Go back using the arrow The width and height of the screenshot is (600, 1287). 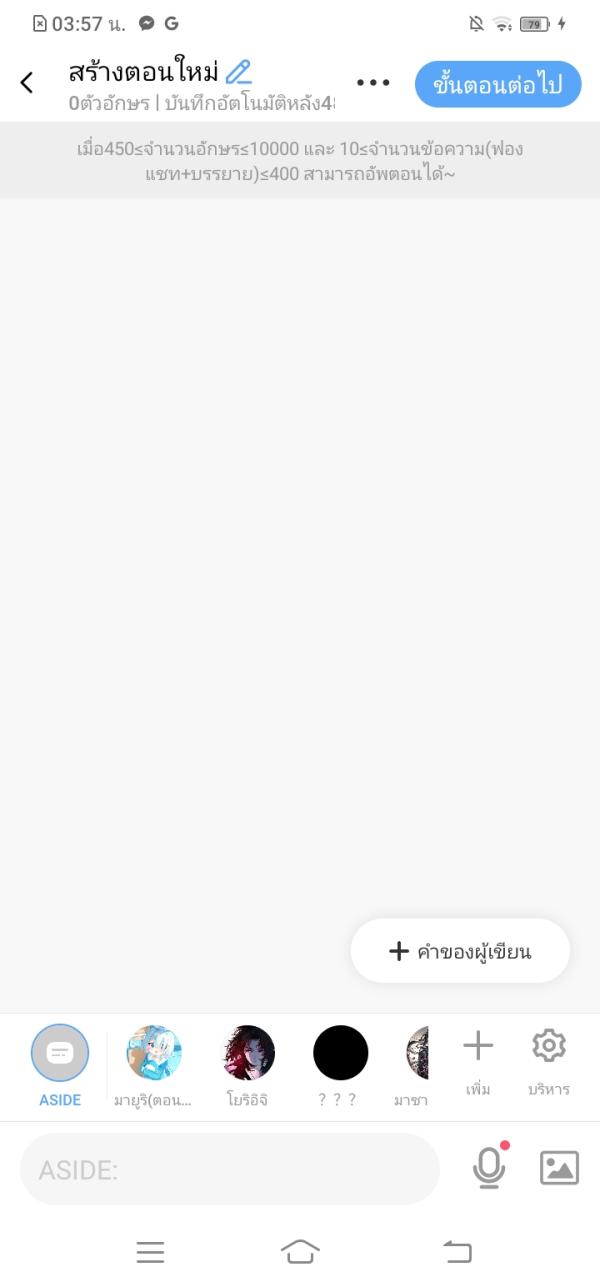tap(27, 83)
